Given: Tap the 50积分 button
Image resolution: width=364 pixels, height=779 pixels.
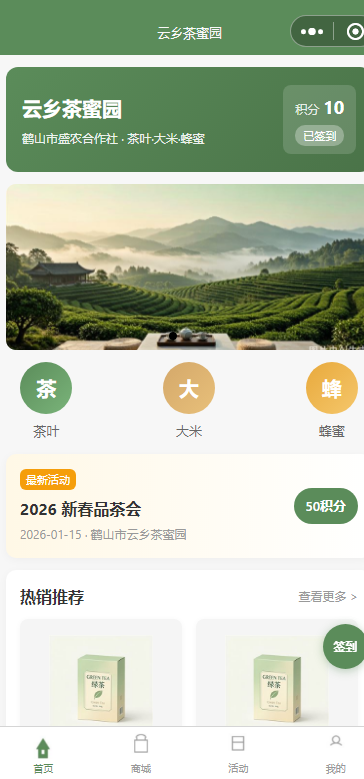Looking at the screenshot, I should click(326, 506).
